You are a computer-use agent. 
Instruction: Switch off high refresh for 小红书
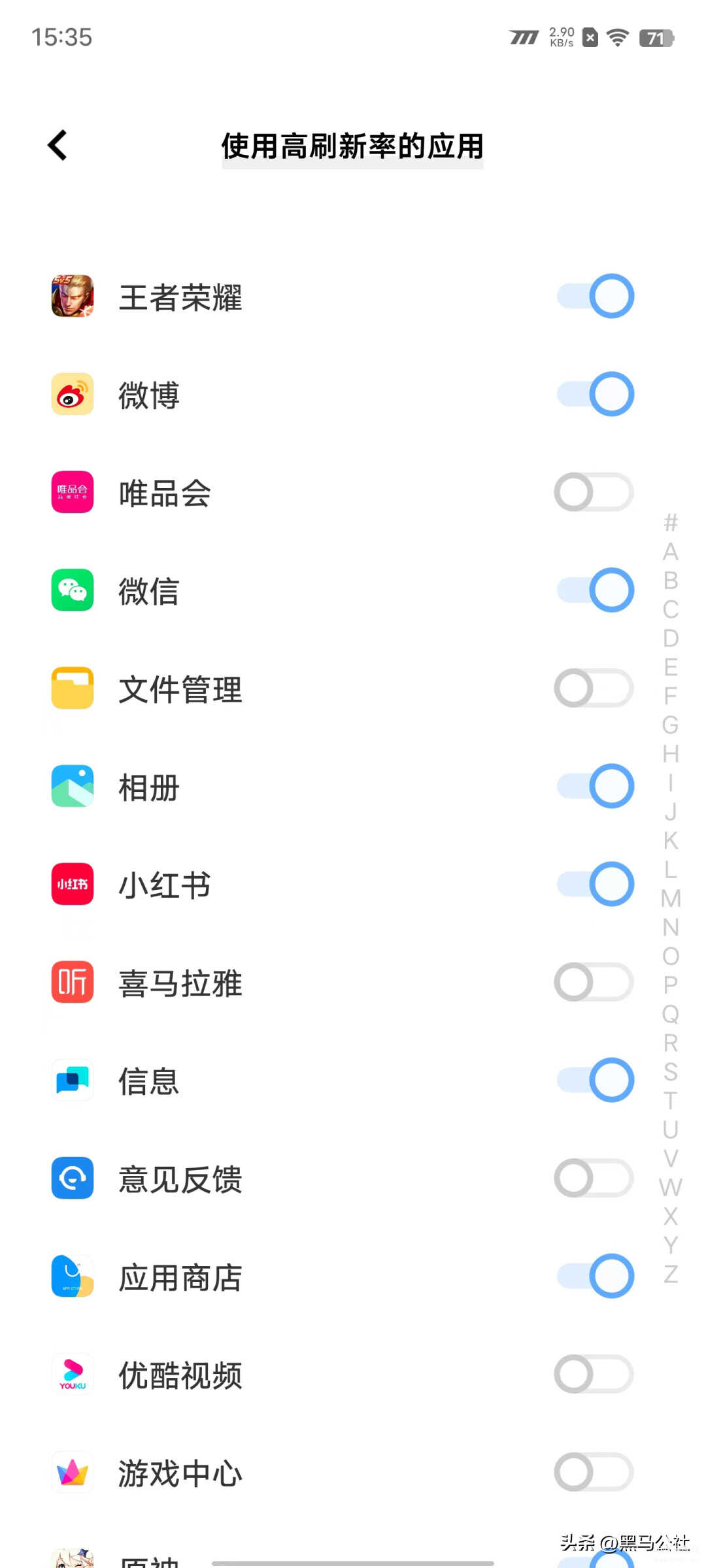[595, 884]
